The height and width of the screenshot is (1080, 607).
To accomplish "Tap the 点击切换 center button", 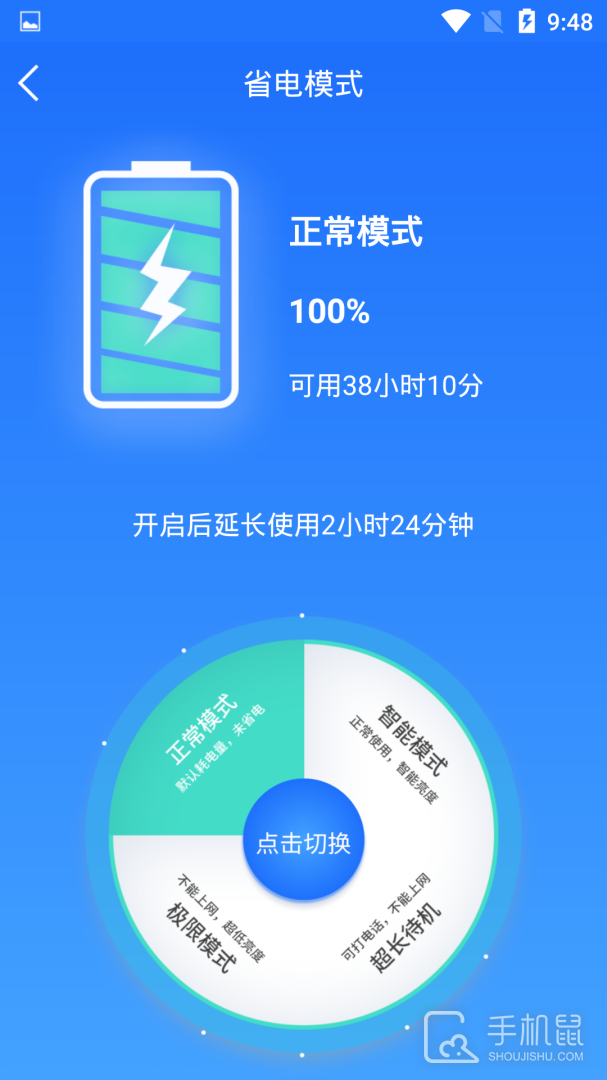I will click(x=303, y=841).
